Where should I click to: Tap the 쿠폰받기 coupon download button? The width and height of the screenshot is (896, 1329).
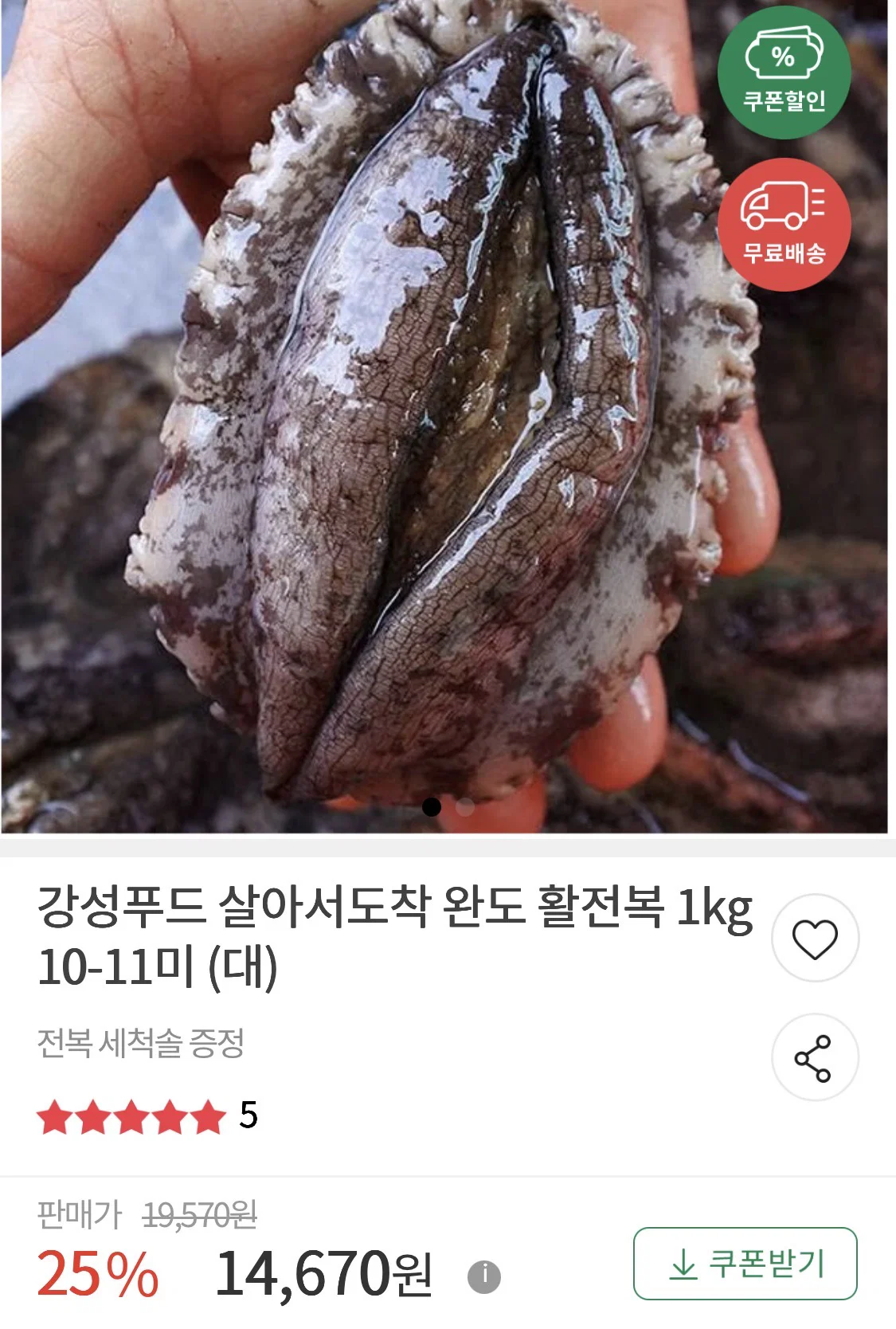point(745,1264)
